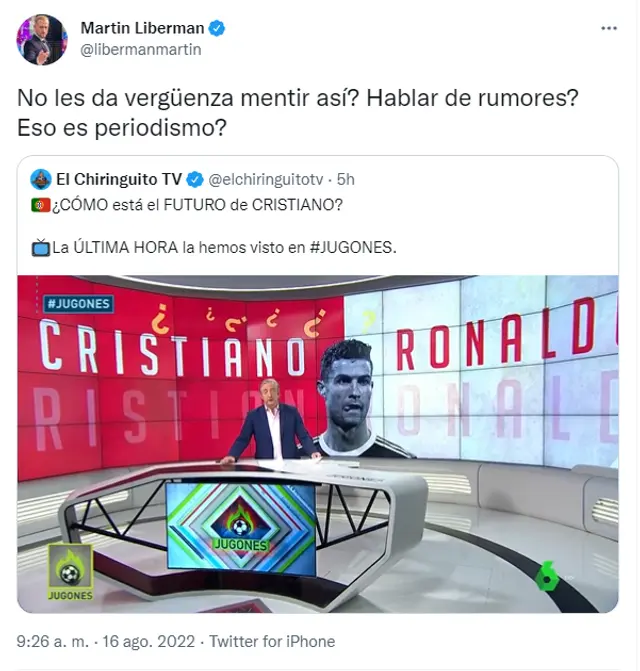Viewport: 640px width, 671px height.
Task: Open the 9:26 a. m. timestamp
Action: 50,641
